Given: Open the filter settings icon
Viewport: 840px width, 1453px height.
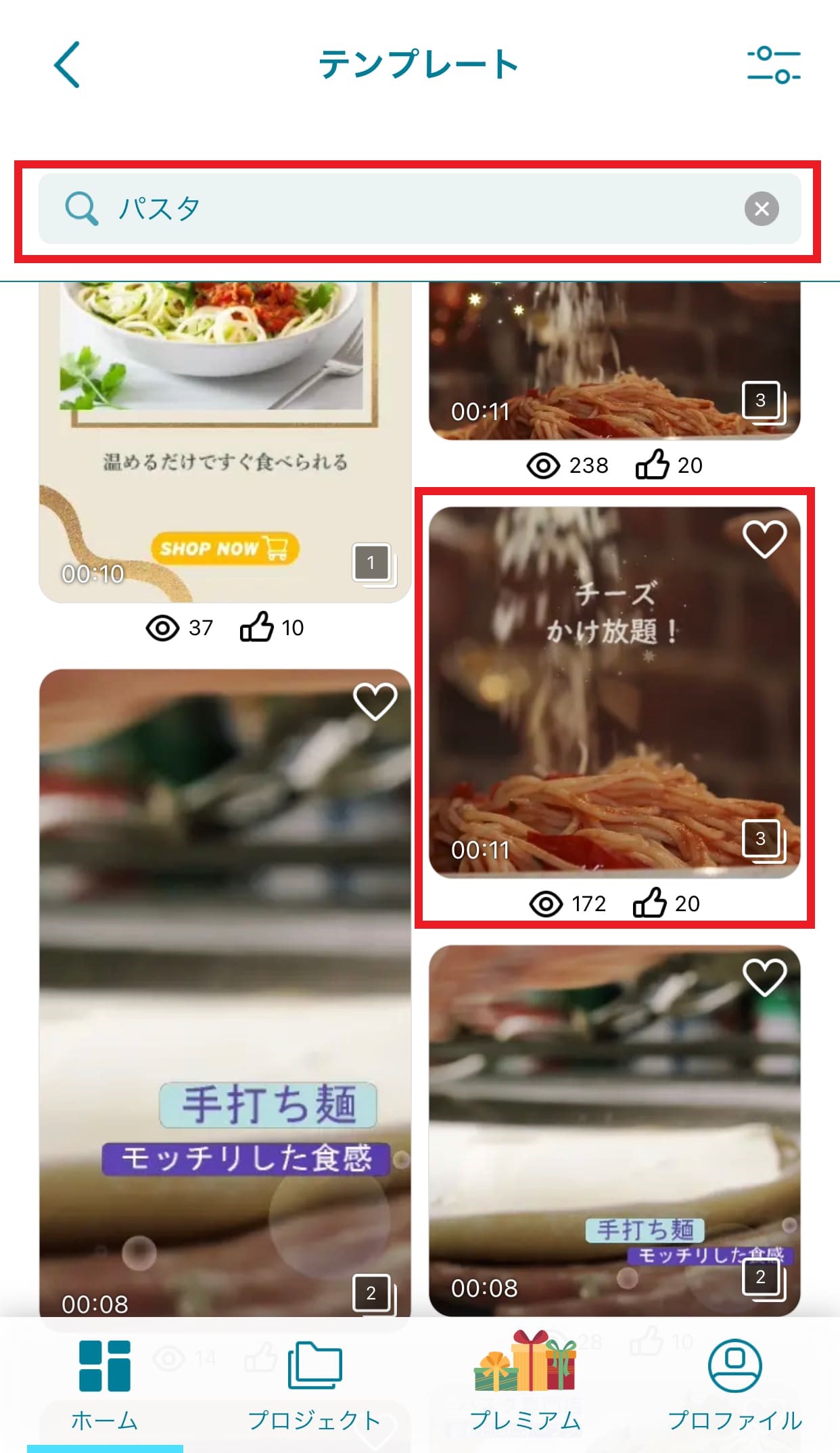Looking at the screenshot, I should [773, 65].
